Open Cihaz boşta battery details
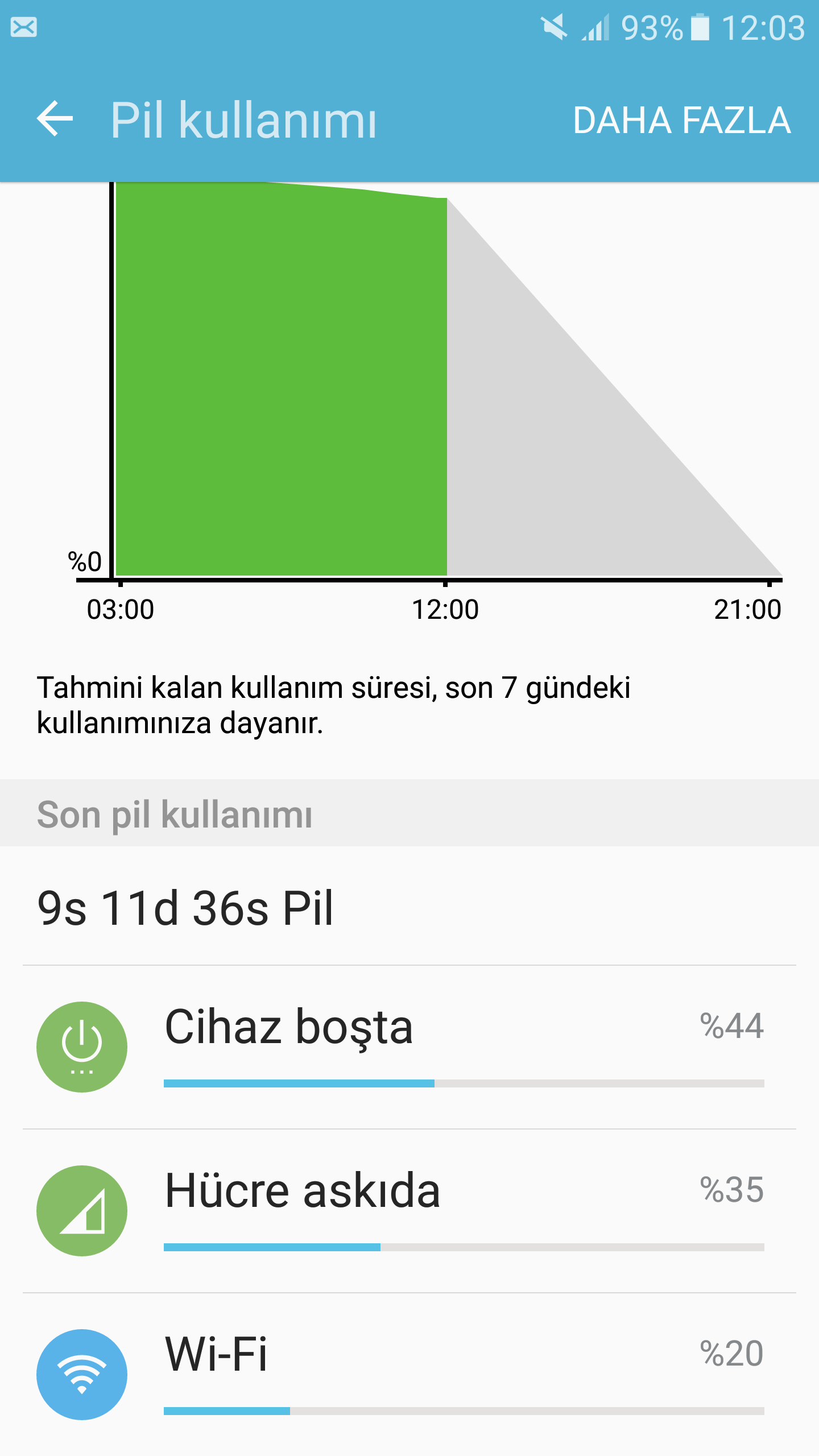This screenshot has height=1456, width=819. pyautogui.click(x=409, y=1046)
